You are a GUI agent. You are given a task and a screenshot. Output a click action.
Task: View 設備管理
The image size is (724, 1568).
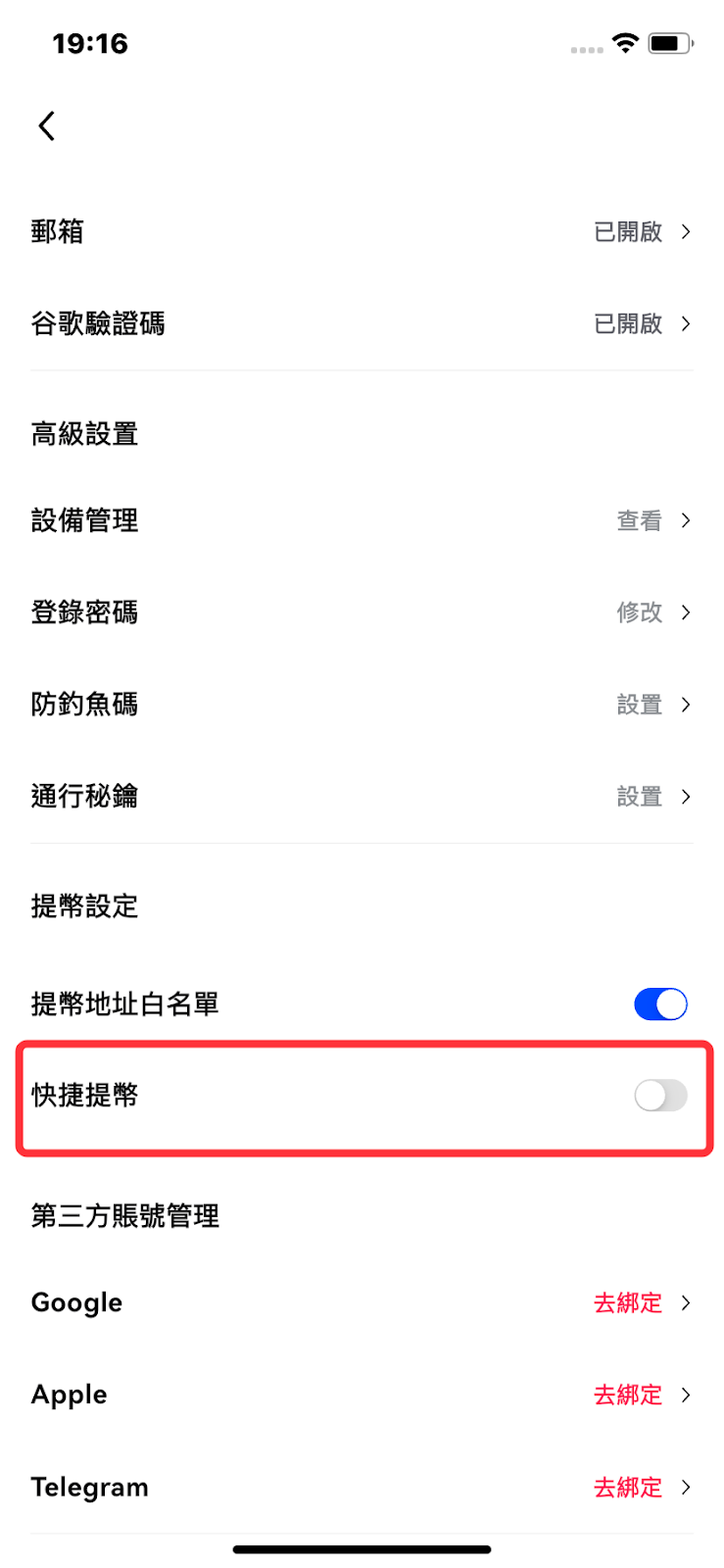[362, 520]
